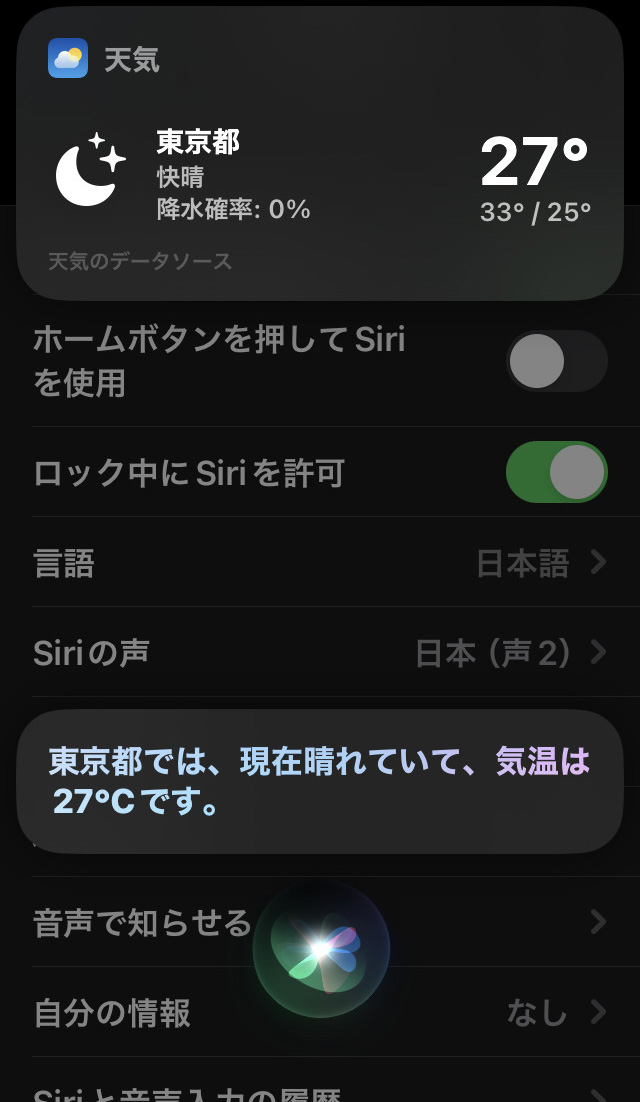Open 天気のデータソース link

140,262
